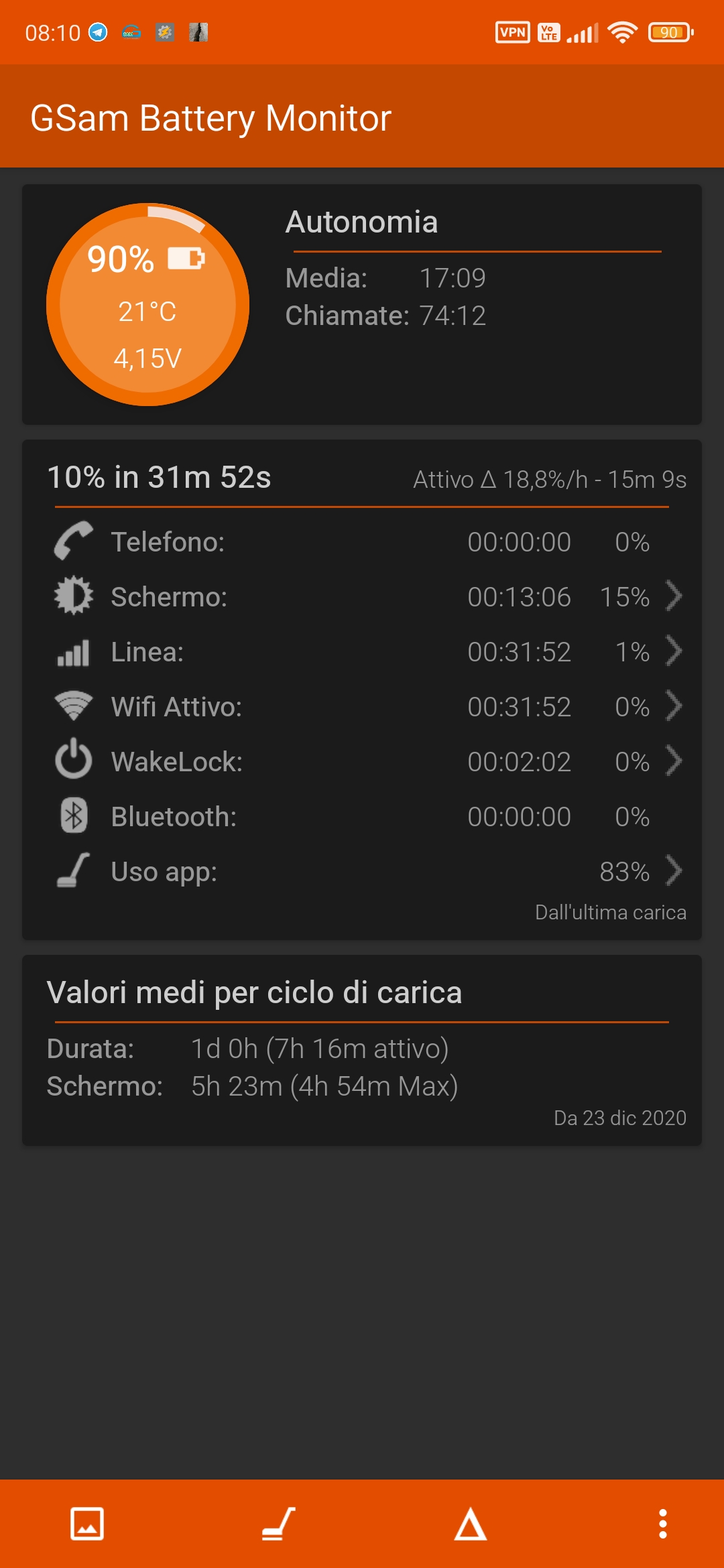Tap the delta triangle icon in bottom bar
The height and width of the screenshot is (1568, 724).
coord(471,1524)
